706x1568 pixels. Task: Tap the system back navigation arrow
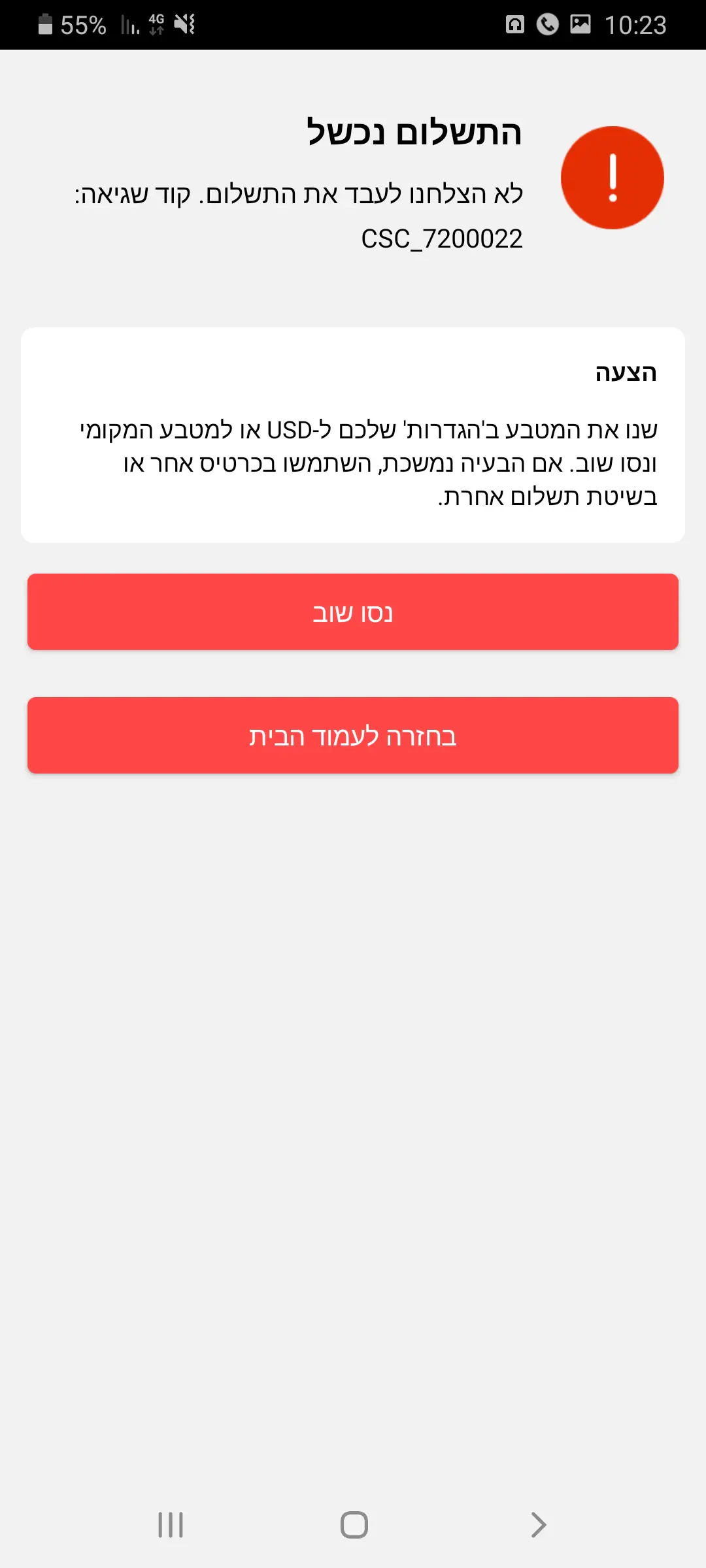click(538, 1525)
